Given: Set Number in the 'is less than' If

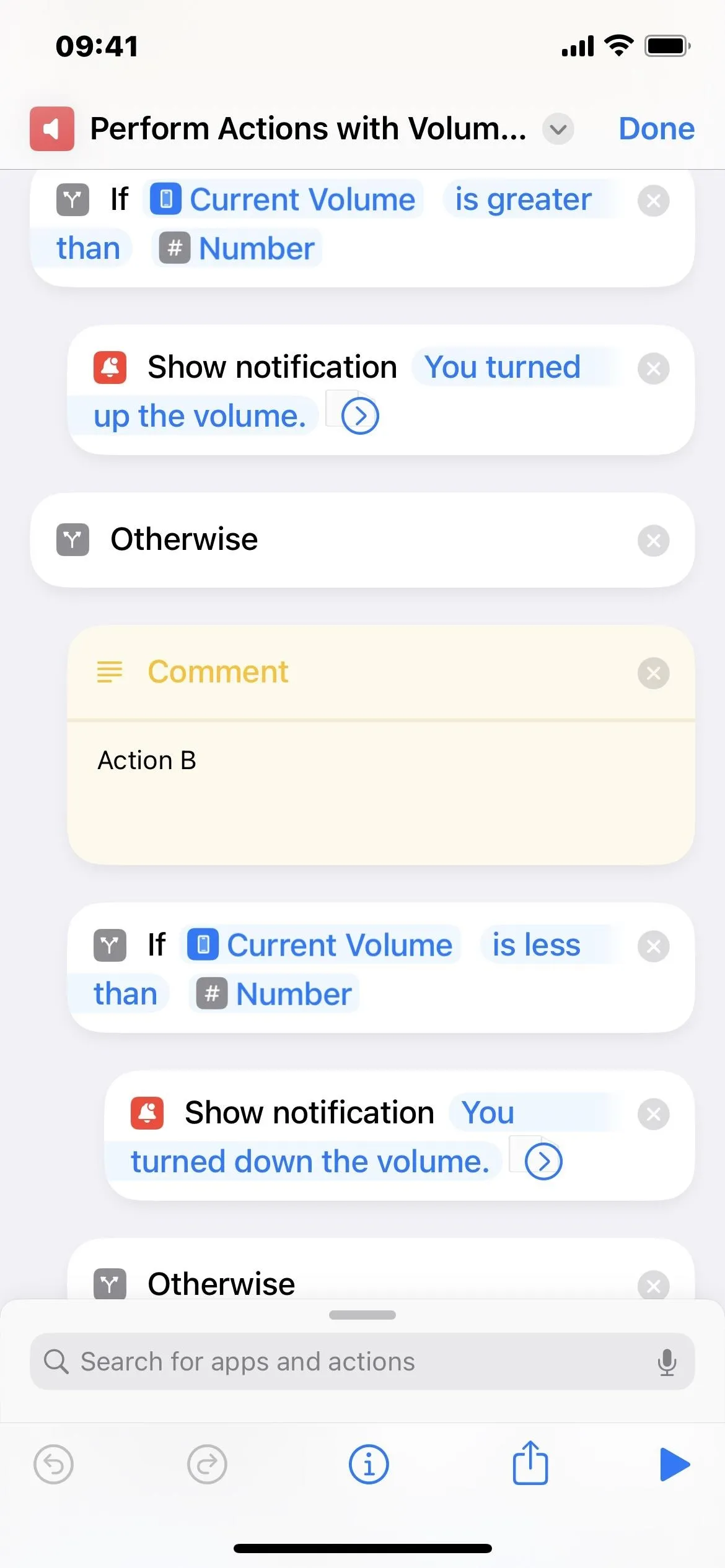Looking at the screenshot, I should [x=274, y=994].
